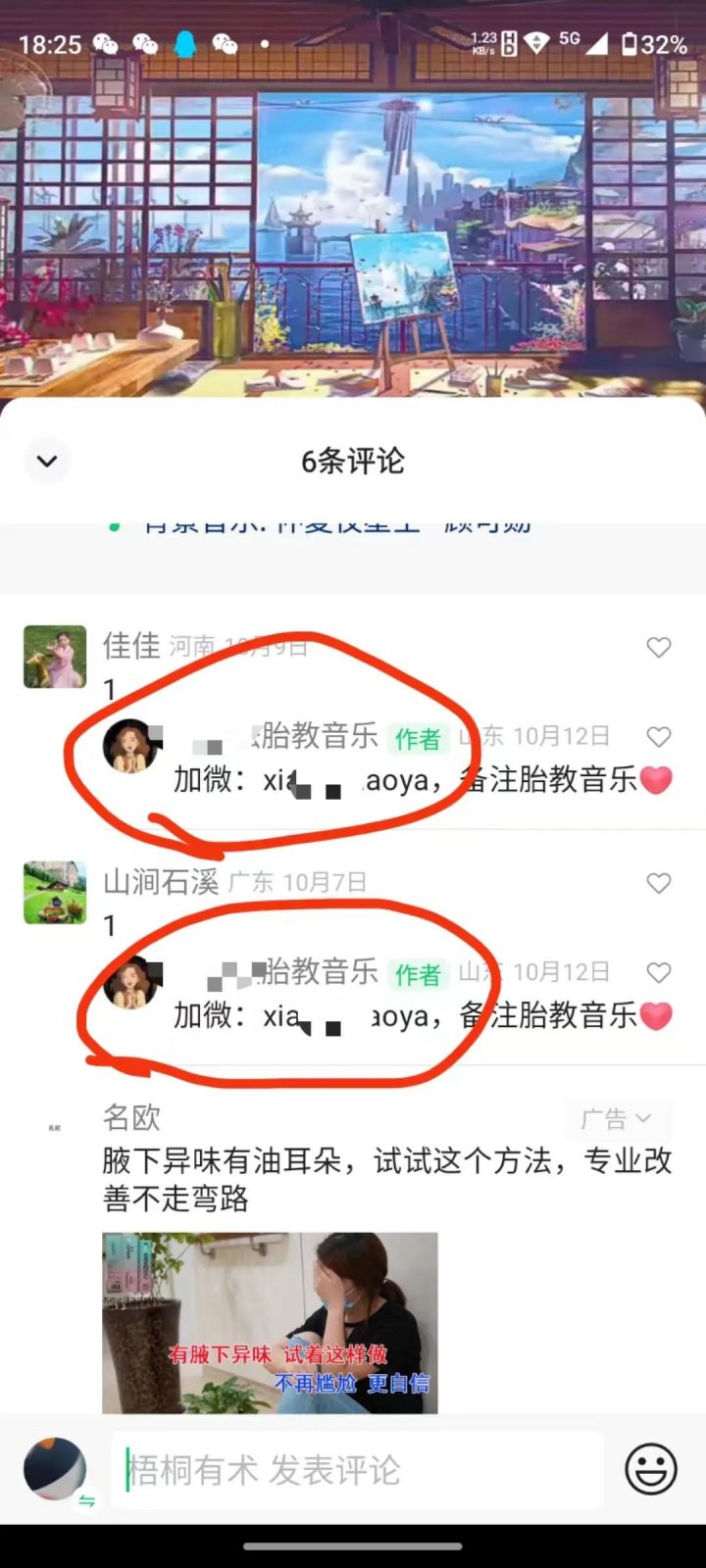The width and height of the screenshot is (706, 1568).
Task: Like 山涧石溪's comment
Action: pos(659,883)
